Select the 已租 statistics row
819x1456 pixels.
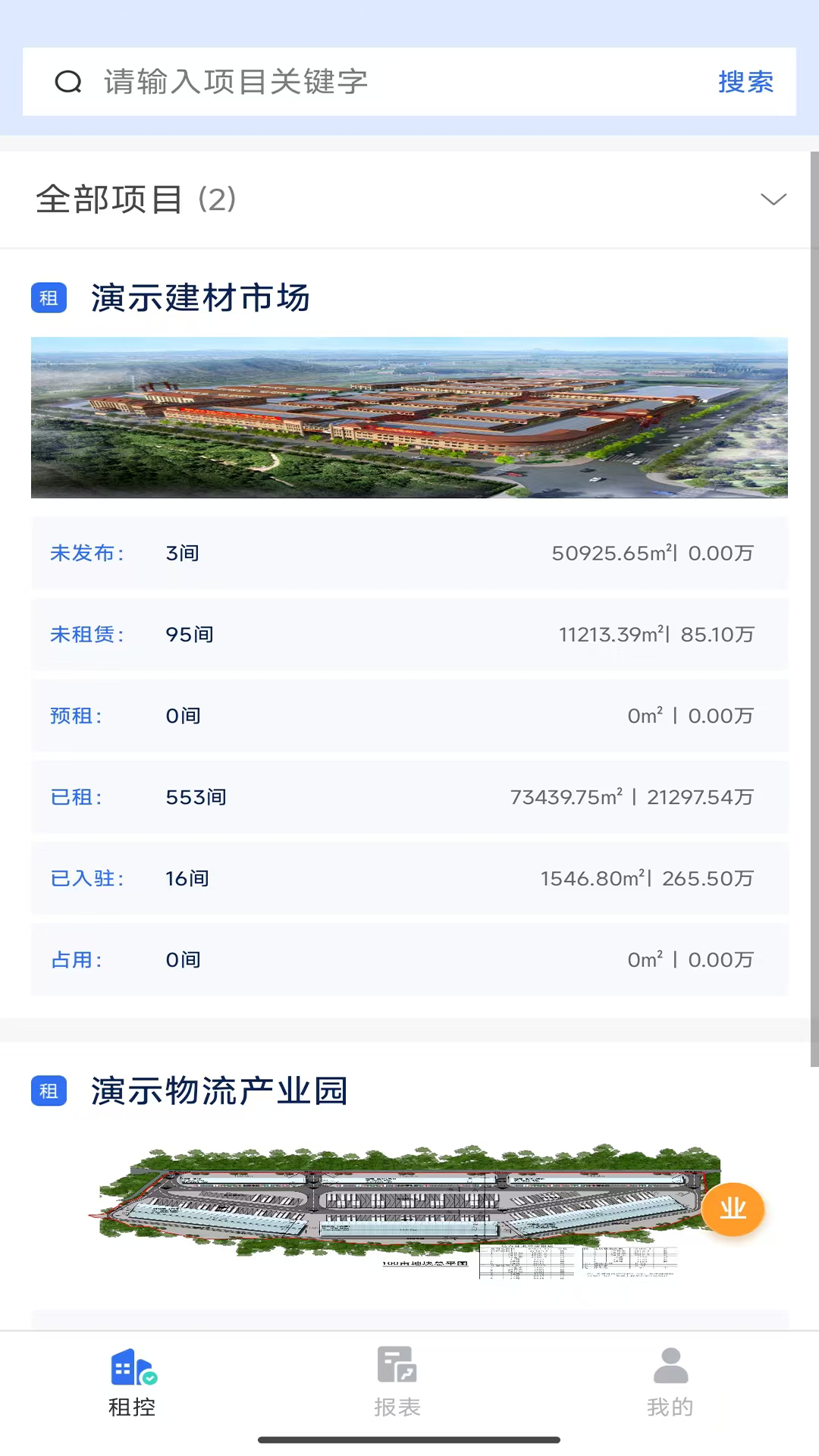pyautogui.click(x=409, y=797)
